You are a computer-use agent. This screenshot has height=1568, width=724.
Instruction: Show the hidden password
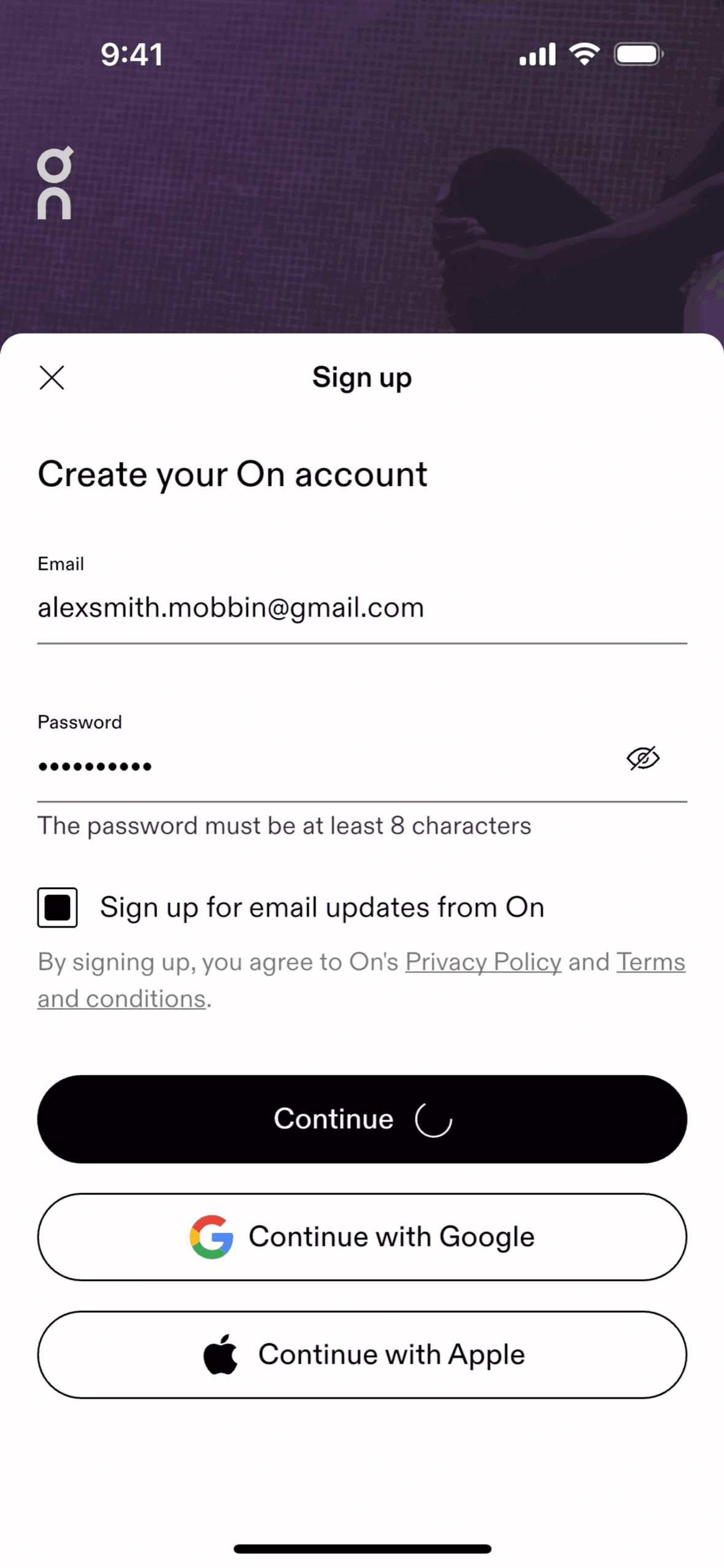tap(642, 758)
